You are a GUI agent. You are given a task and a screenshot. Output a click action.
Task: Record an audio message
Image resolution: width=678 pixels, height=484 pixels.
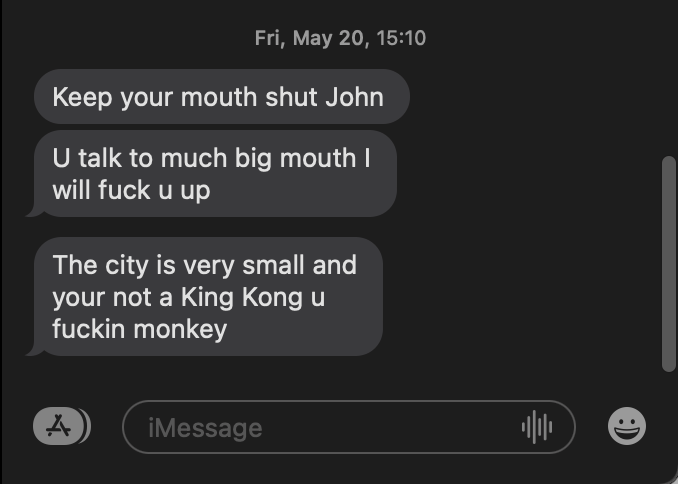tap(537, 427)
